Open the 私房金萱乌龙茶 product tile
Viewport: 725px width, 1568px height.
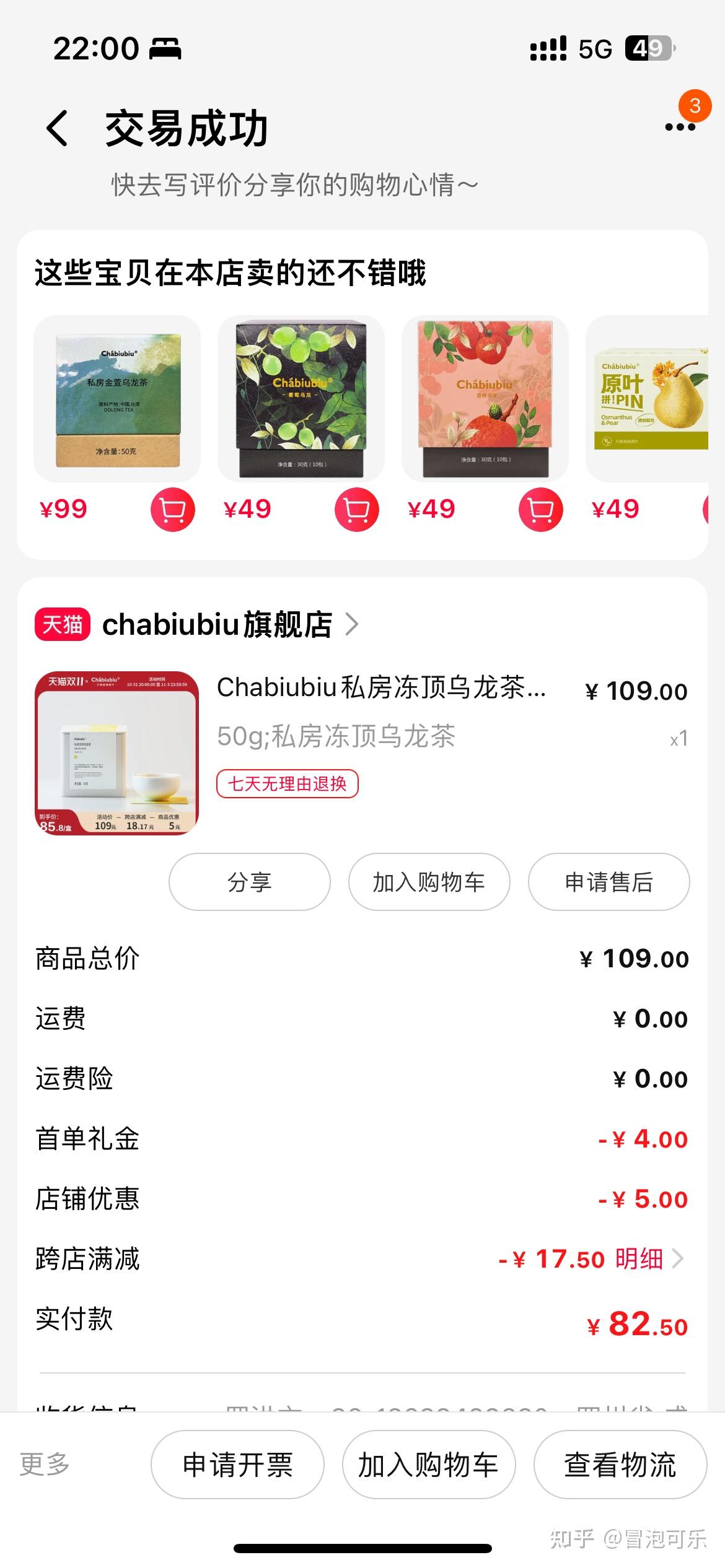coord(116,399)
